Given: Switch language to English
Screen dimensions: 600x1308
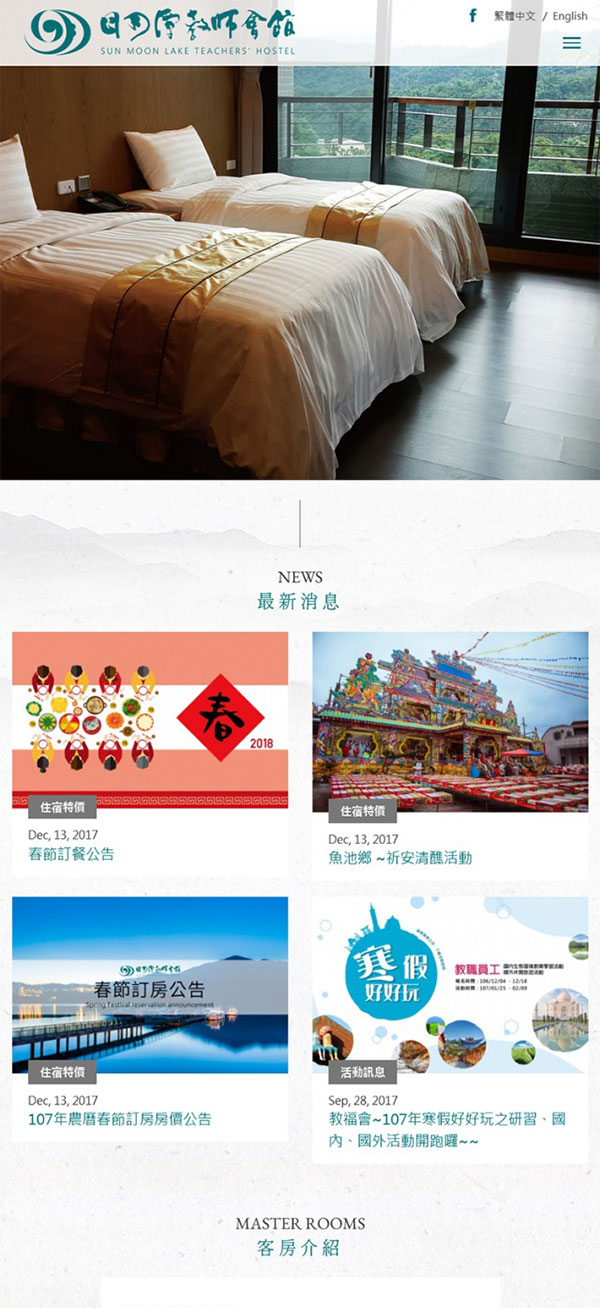Looking at the screenshot, I should pos(570,16).
